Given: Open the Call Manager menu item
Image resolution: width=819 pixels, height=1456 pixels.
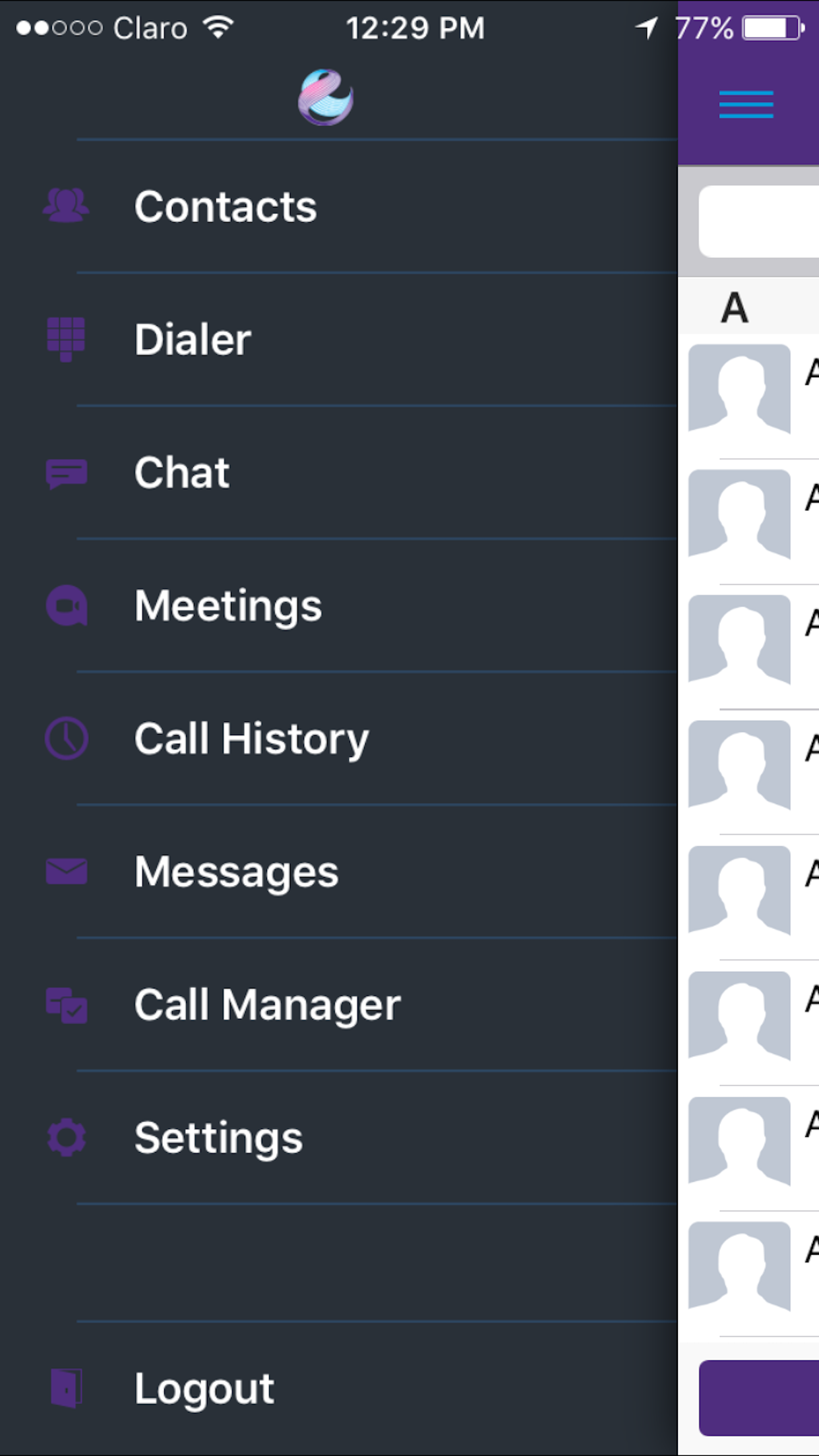Looking at the screenshot, I should (267, 1005).
